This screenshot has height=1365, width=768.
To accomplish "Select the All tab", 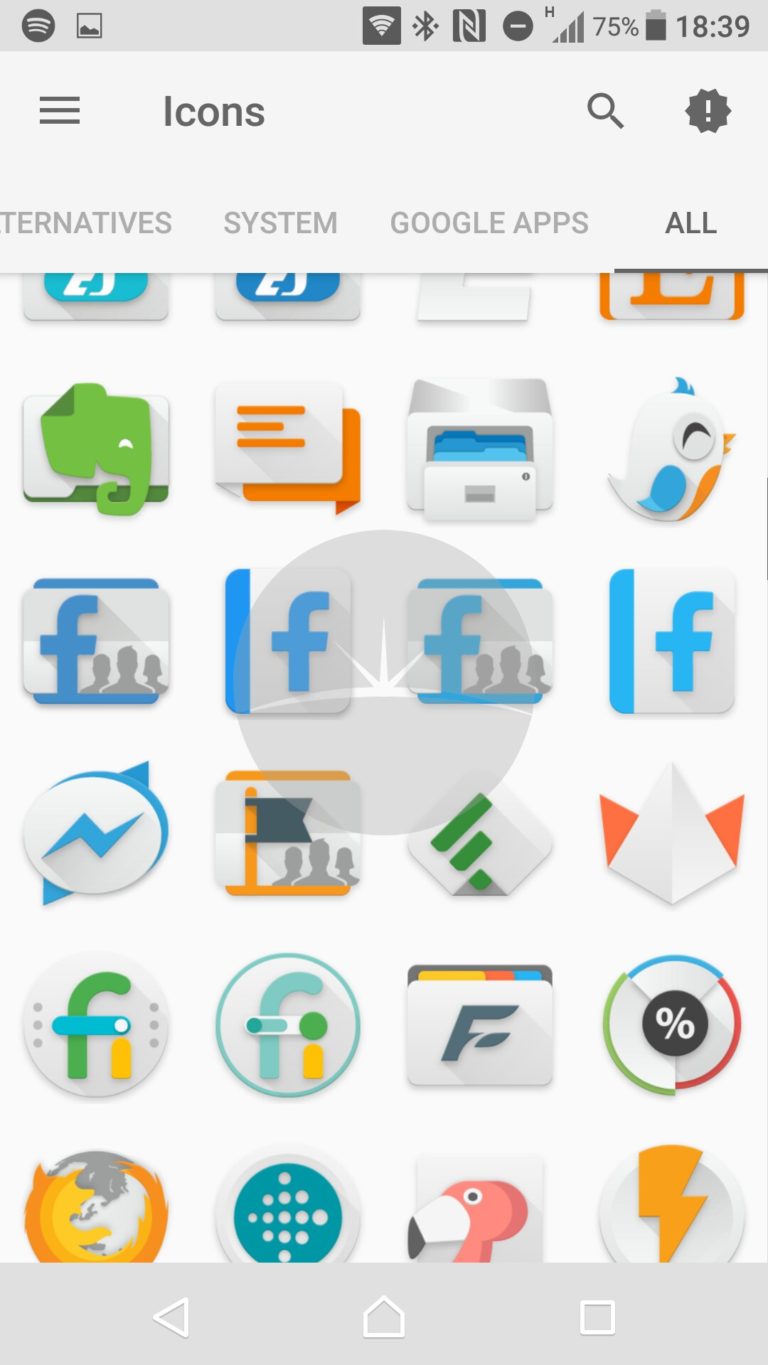I will point(691,222).
